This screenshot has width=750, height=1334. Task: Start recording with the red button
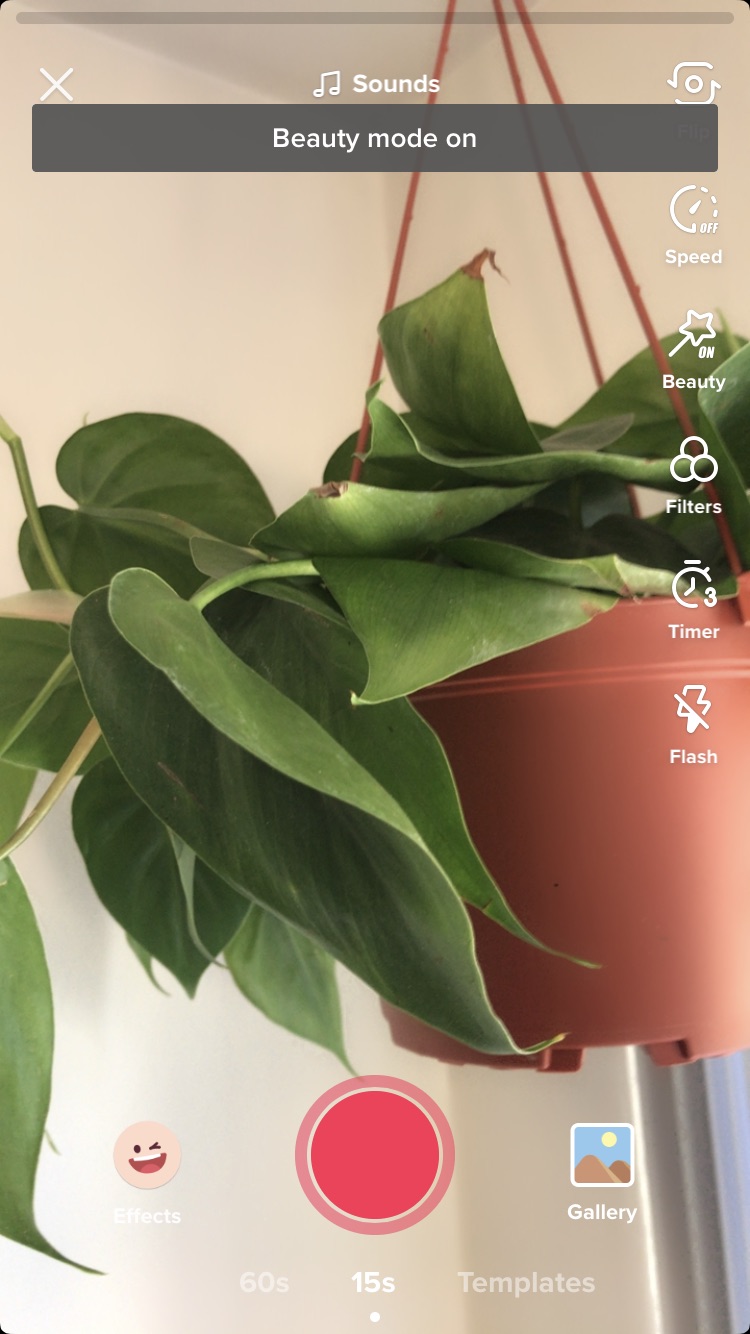point(375,1155)
